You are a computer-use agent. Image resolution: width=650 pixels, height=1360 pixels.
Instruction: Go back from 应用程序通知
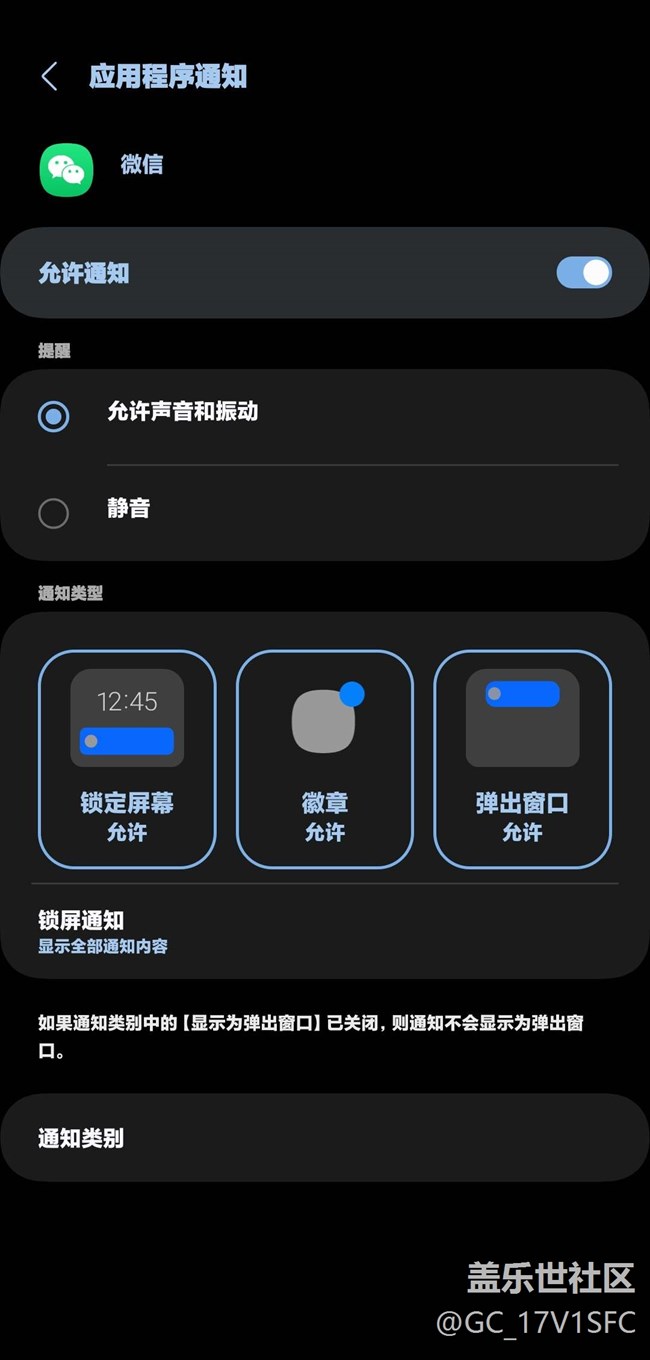(49, 77)
